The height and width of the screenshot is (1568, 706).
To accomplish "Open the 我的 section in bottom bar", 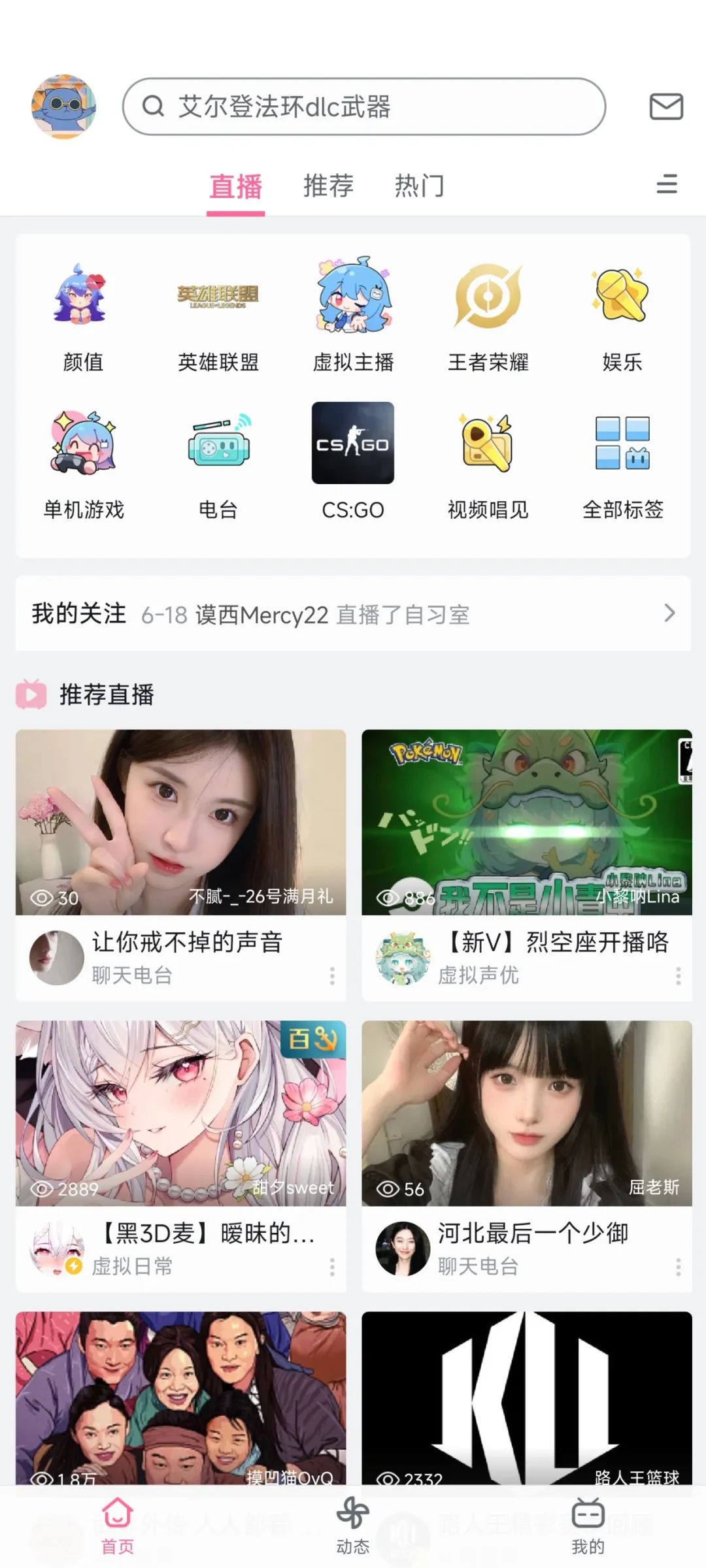I will coord(588,1517).
